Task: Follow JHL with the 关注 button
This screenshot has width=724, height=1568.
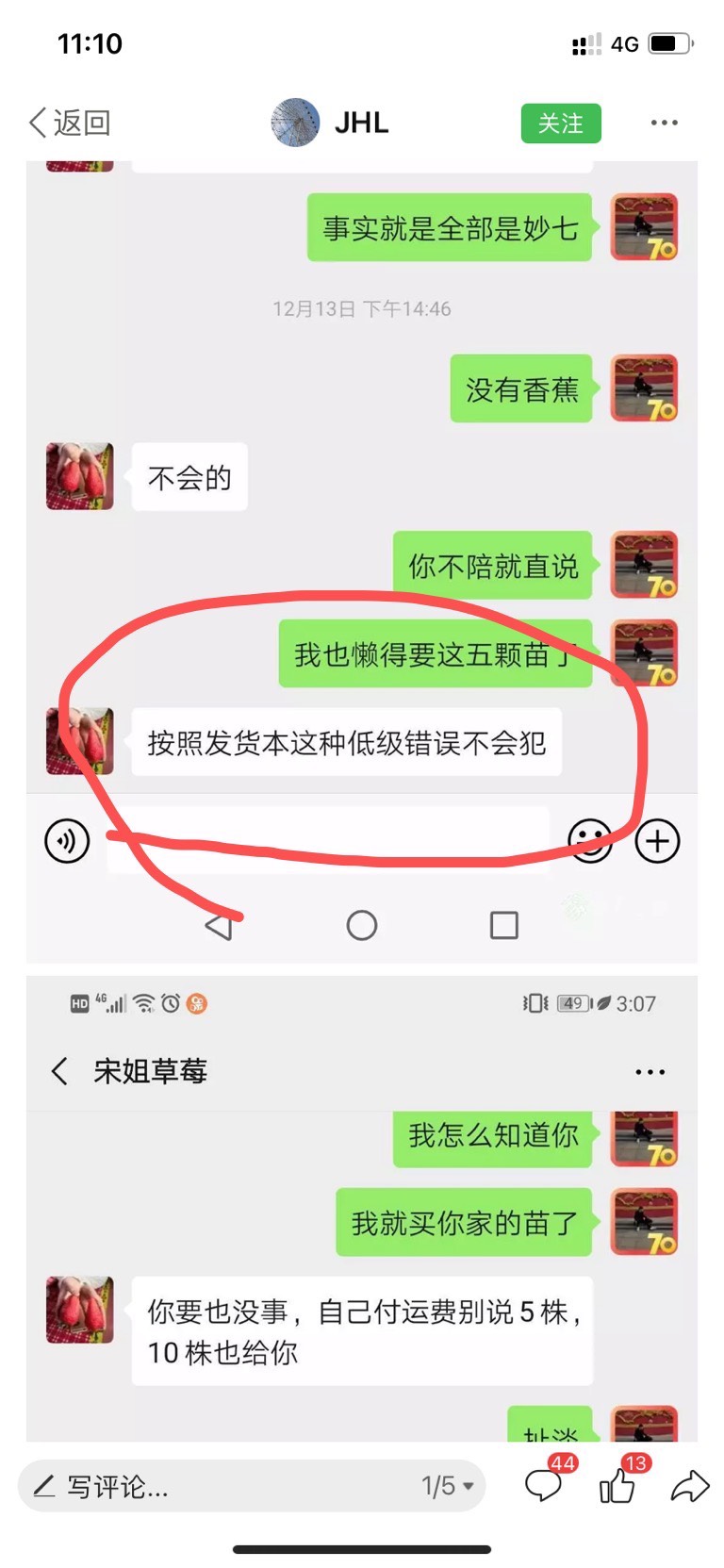Action: (561, 124)
